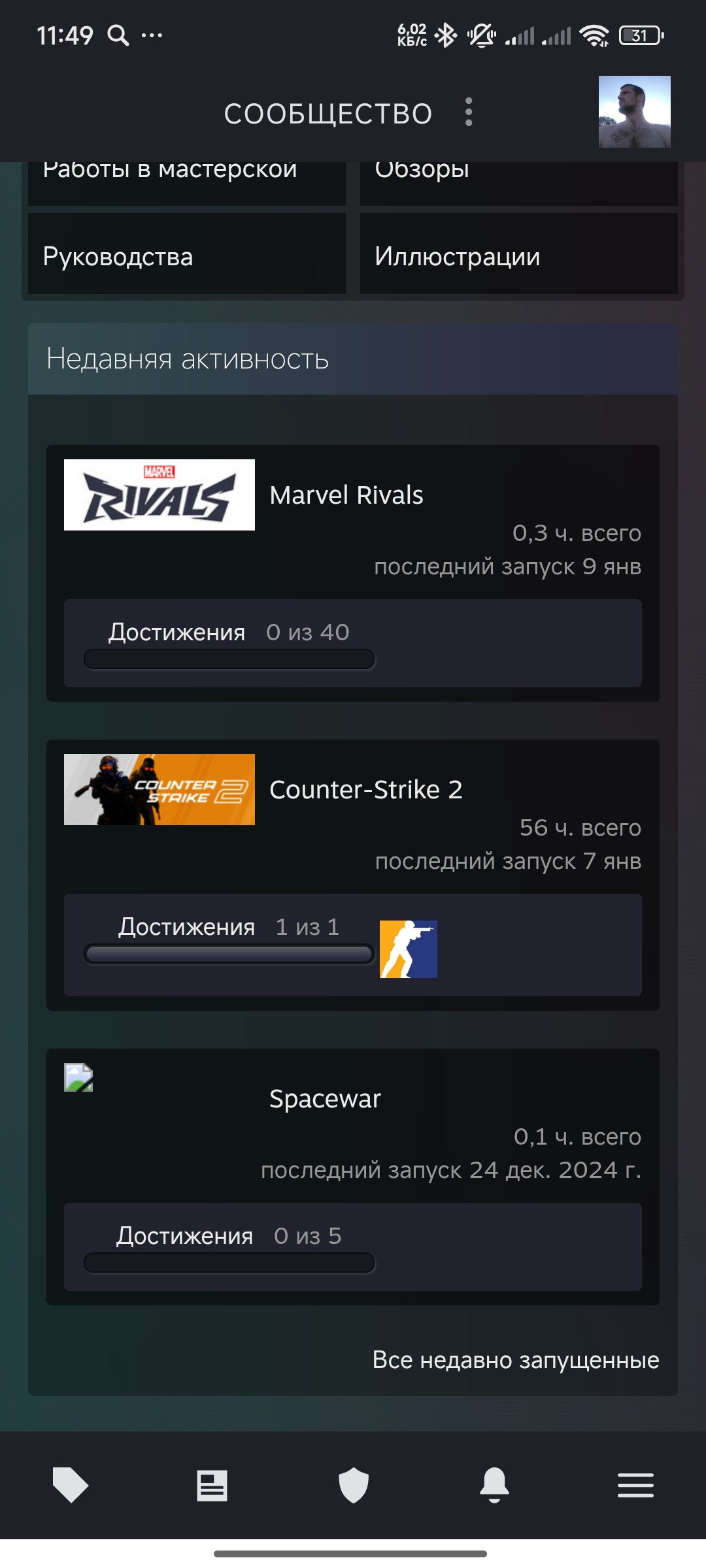
Task: Switch to the store tag tab
Action: 71,1485
